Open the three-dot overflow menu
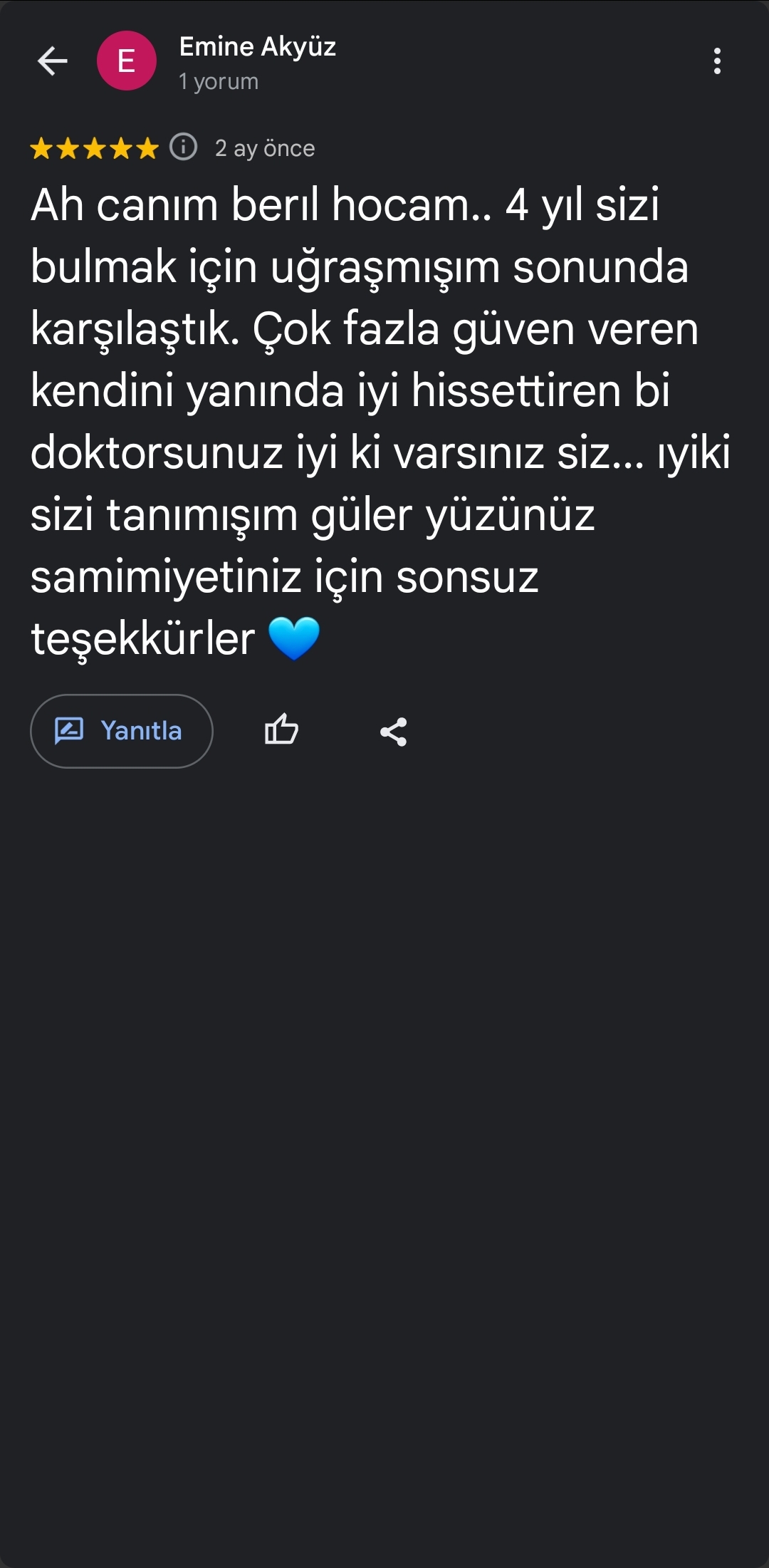Image resolution: width=769 pixels, height=1568 pixels. pos(717,61)
